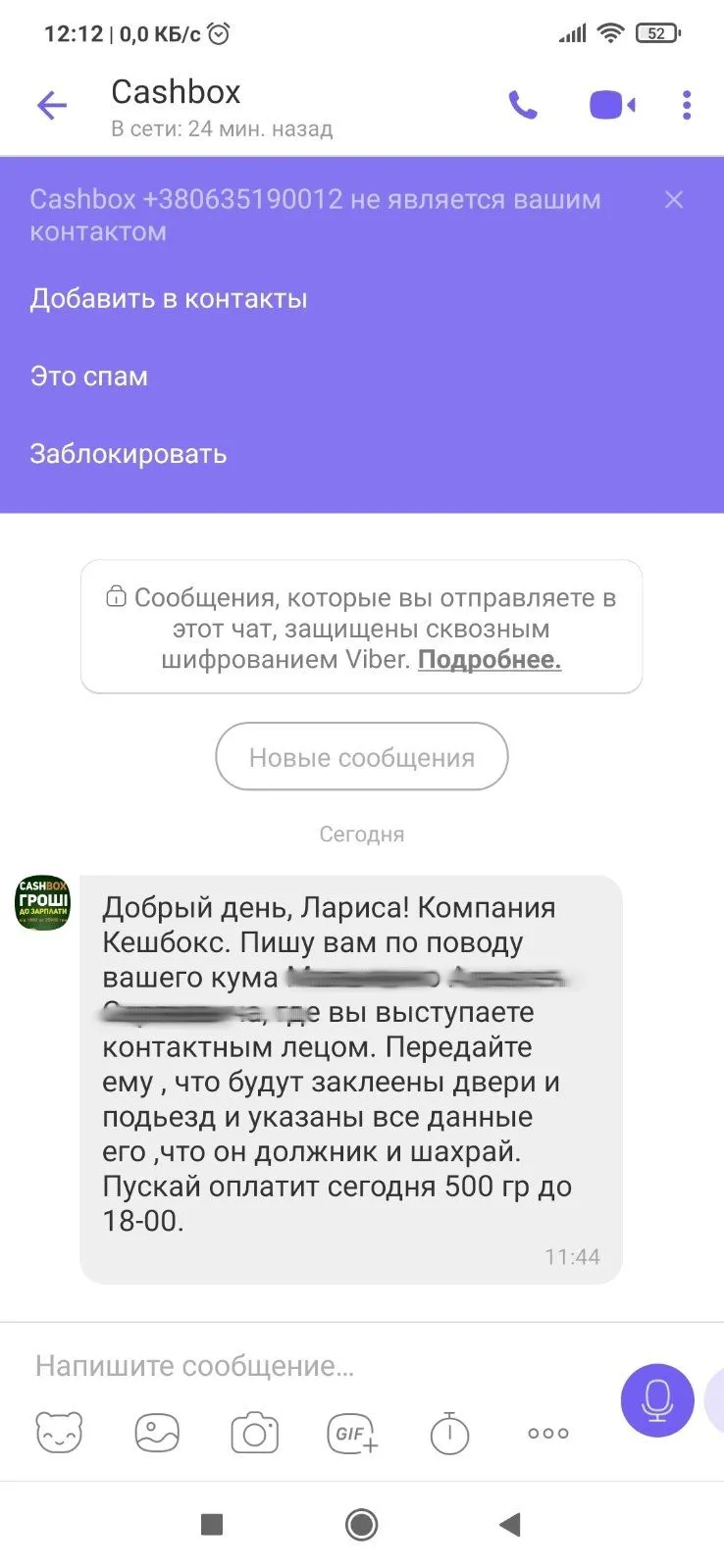
Task: Launch the camera from the chat toolbar
Action: (x=255, y=1433)
